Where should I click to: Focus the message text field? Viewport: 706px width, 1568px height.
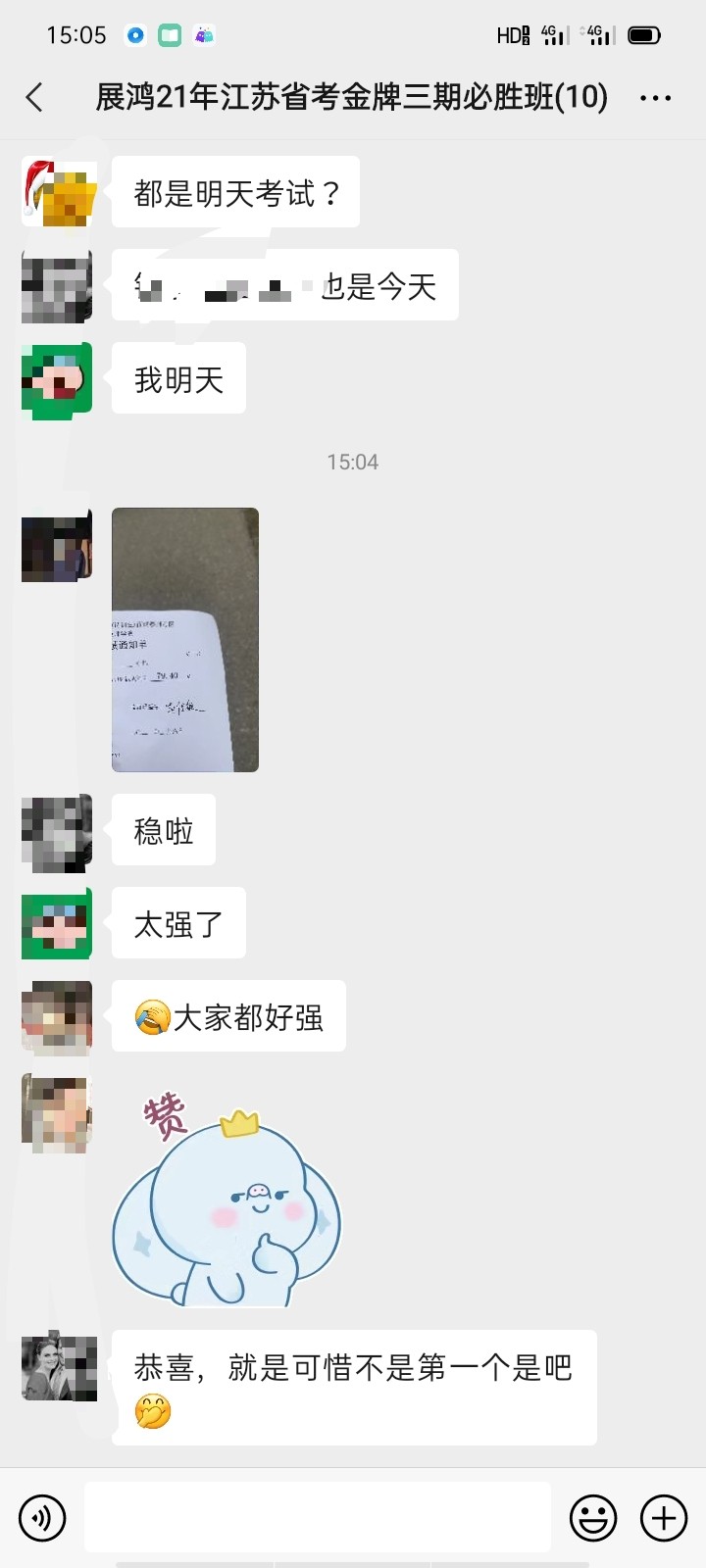tap(317, 1517)
